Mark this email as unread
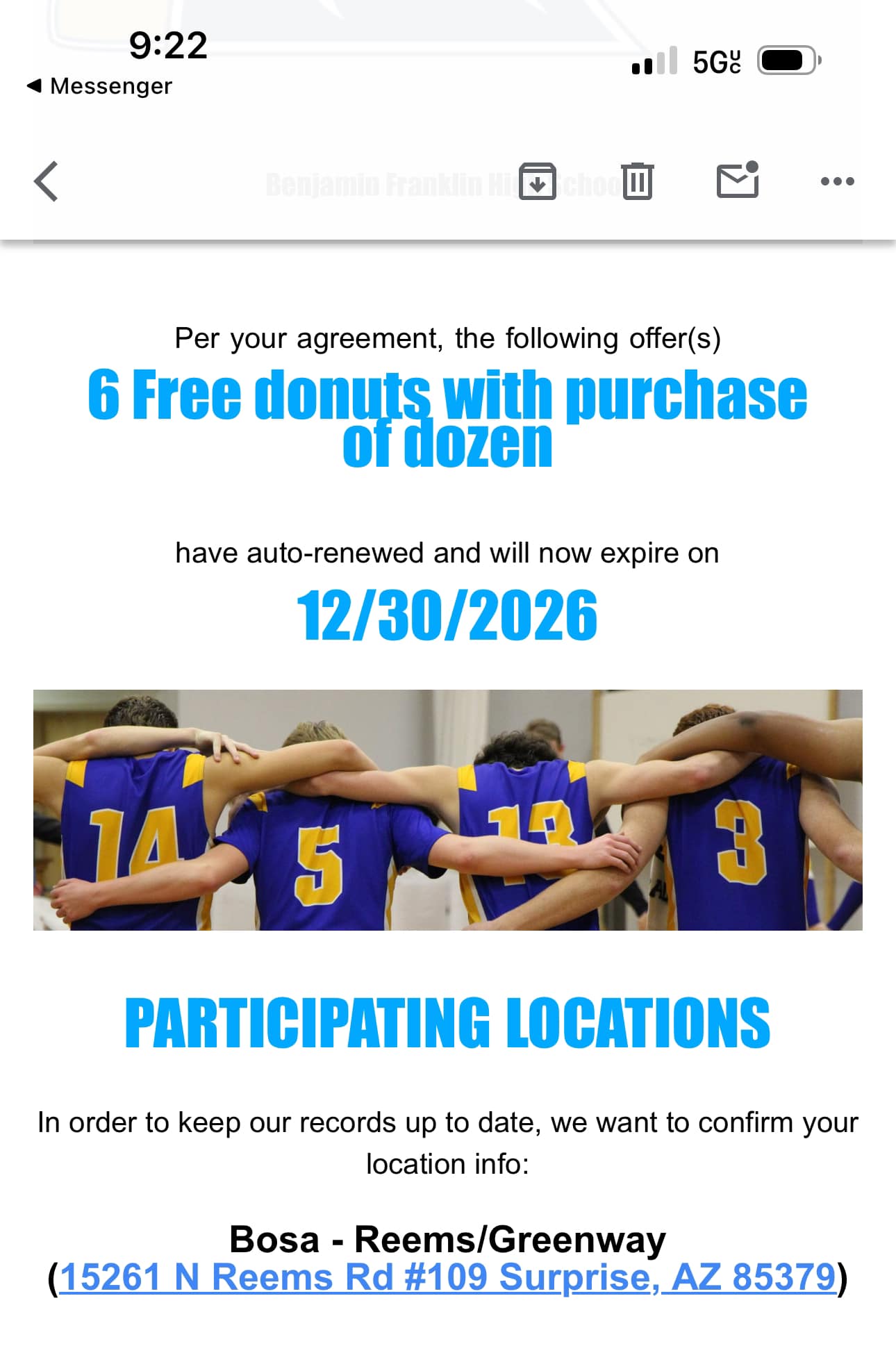Viewport: 896px width, 1371px height. (737, 181)
